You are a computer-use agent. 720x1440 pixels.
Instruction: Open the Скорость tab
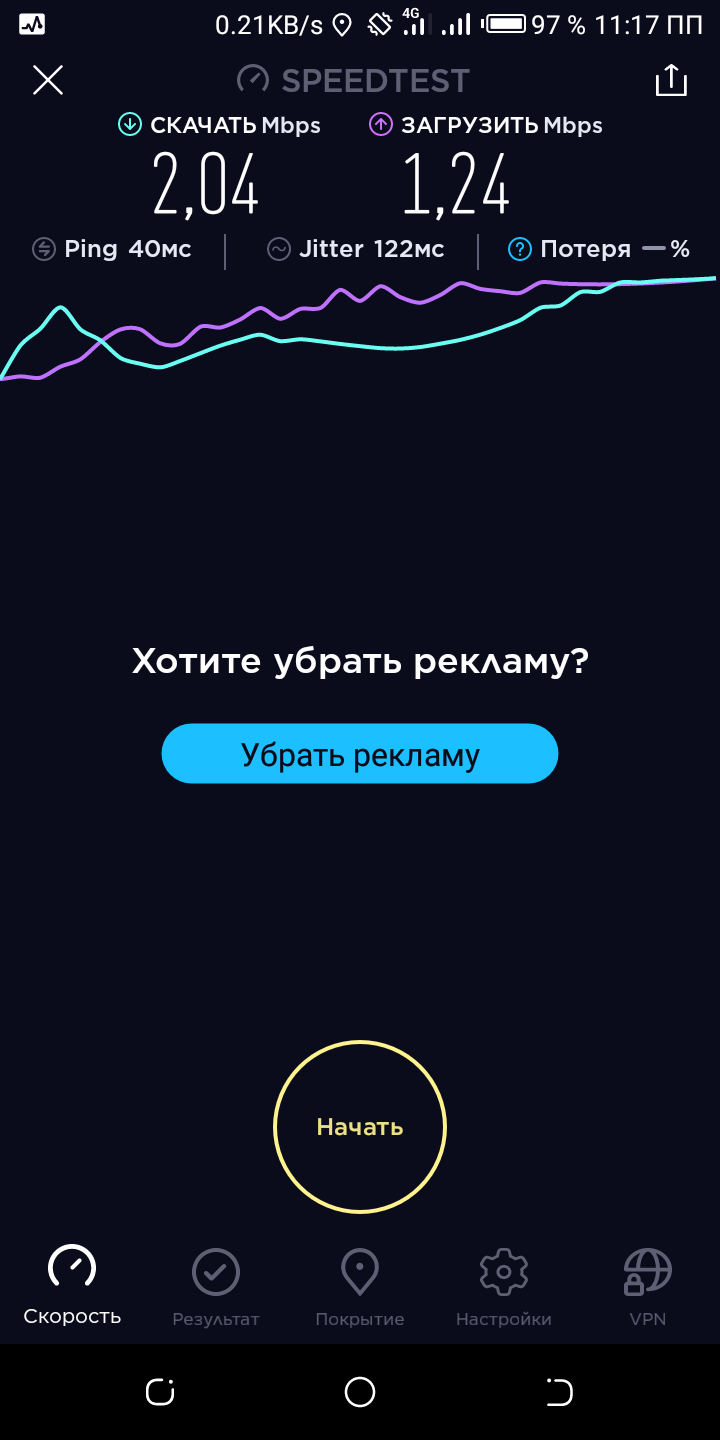click(72, 1286)
